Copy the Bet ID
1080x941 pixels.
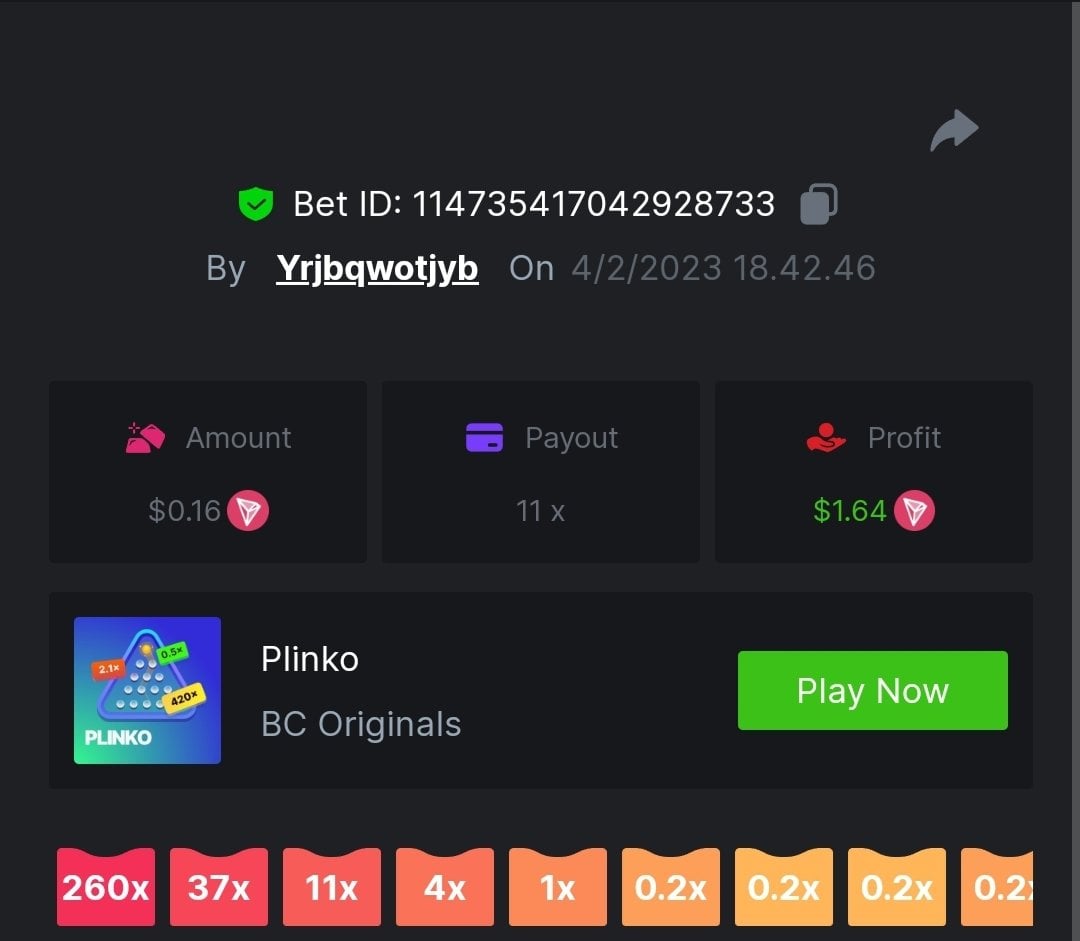(x=819, y=204)
